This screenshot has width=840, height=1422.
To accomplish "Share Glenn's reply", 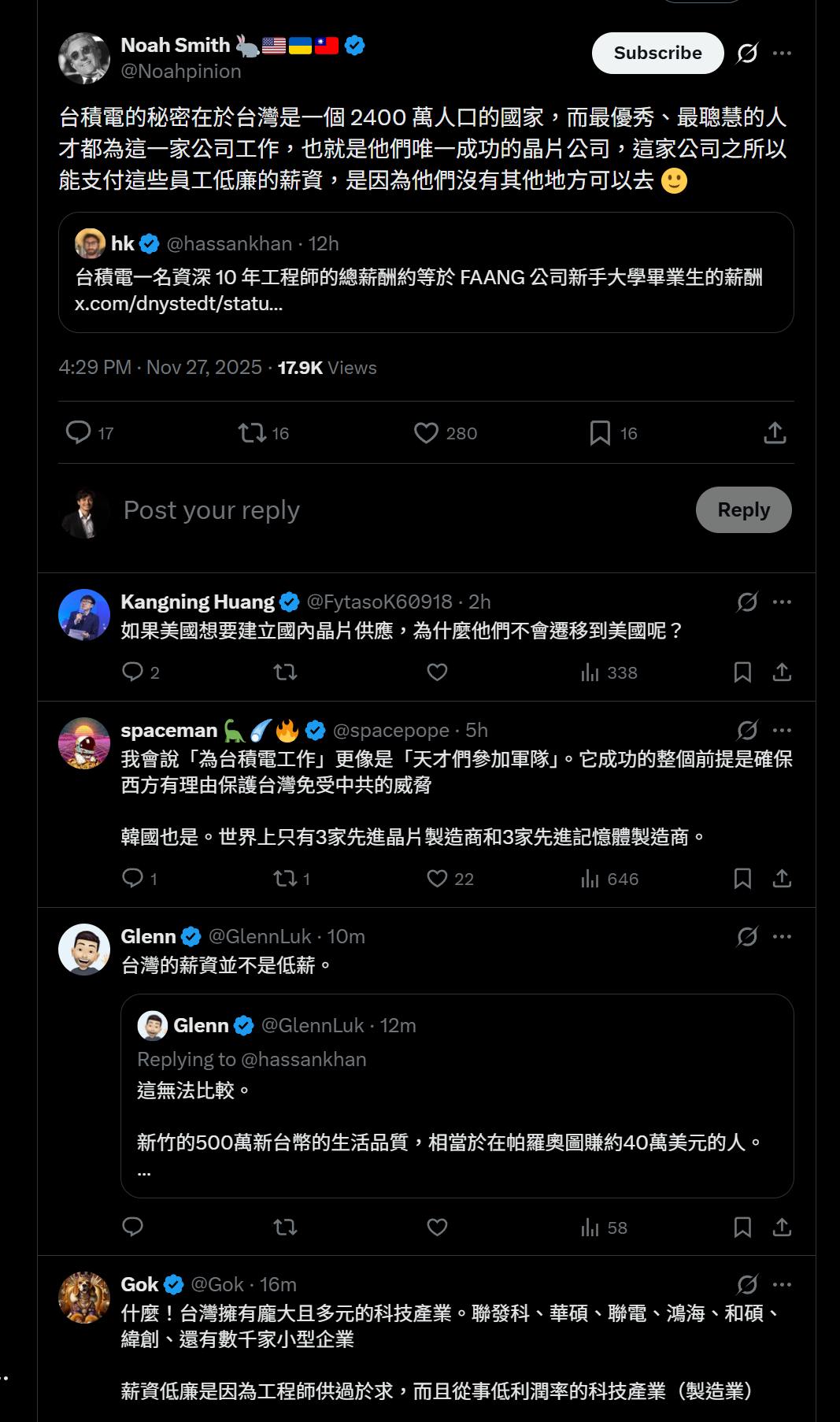I will 782,1228.
